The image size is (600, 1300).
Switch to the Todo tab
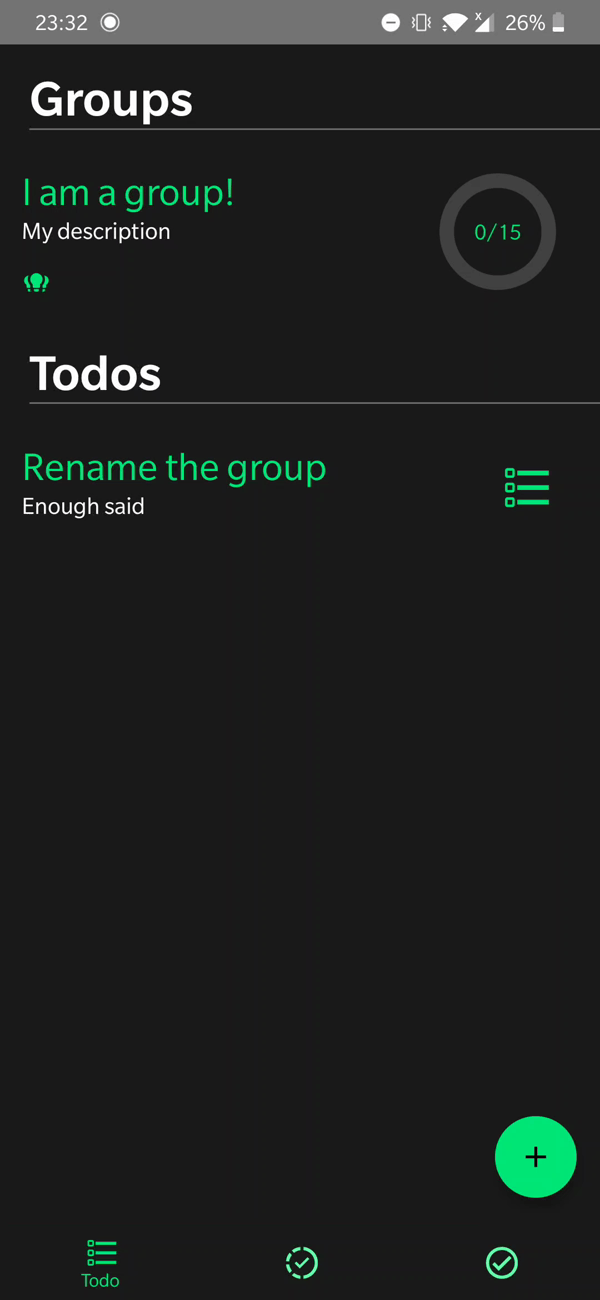(101, 1262)
